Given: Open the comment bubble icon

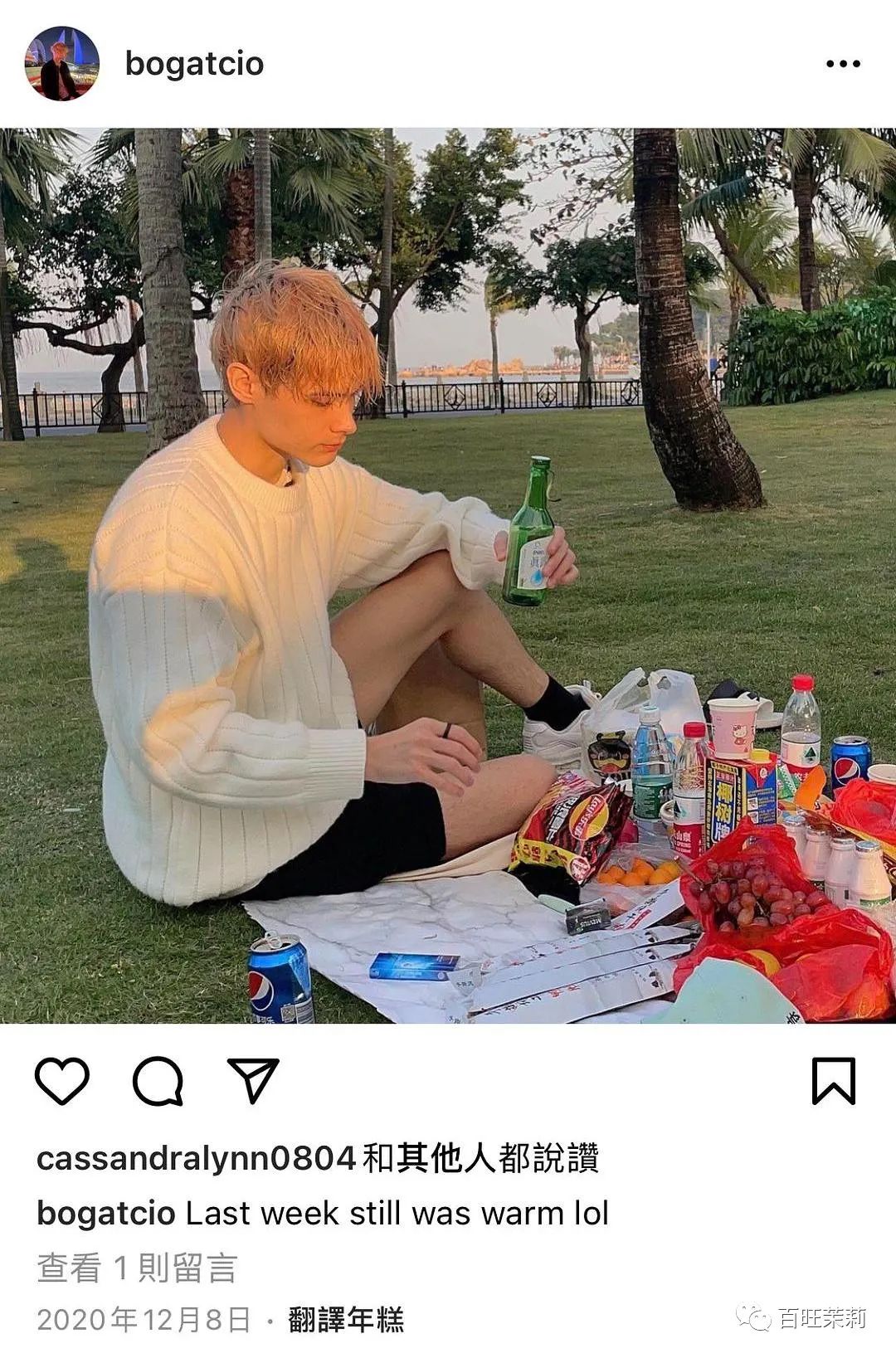Looking at the screenshot, I should (158, 1081).
